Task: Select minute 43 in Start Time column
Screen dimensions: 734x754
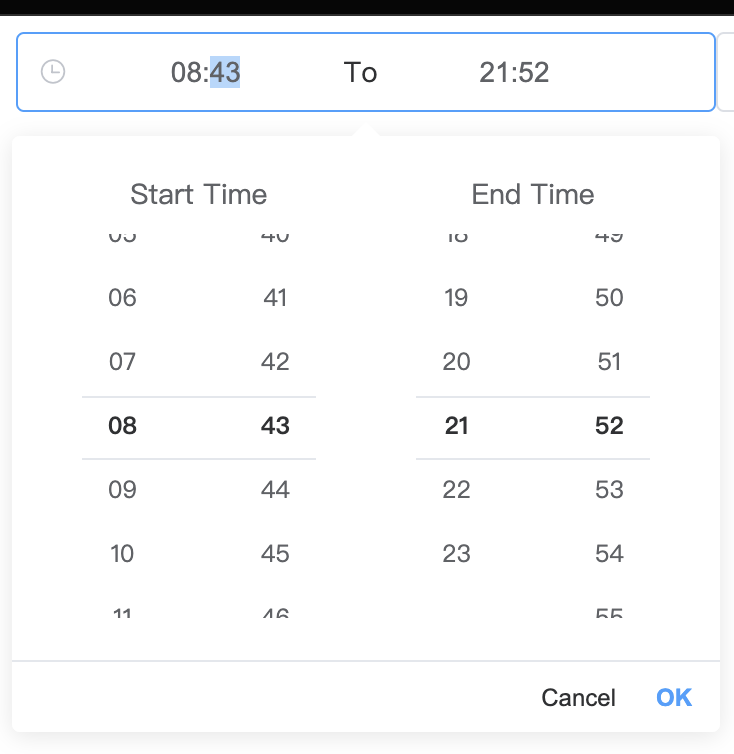Action: [275, 425]
